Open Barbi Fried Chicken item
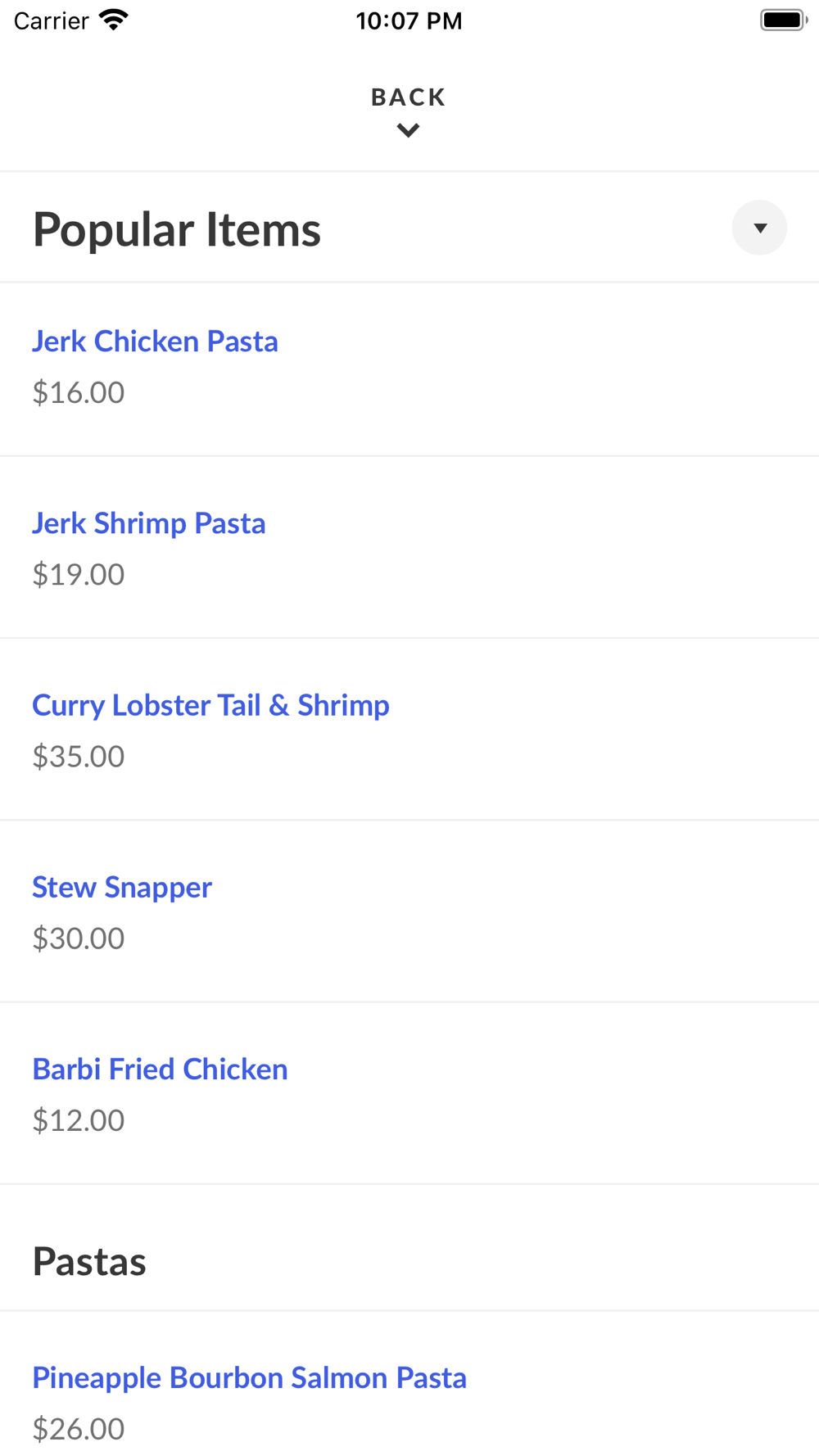 pyautogui.click(x=160, y=1069)
